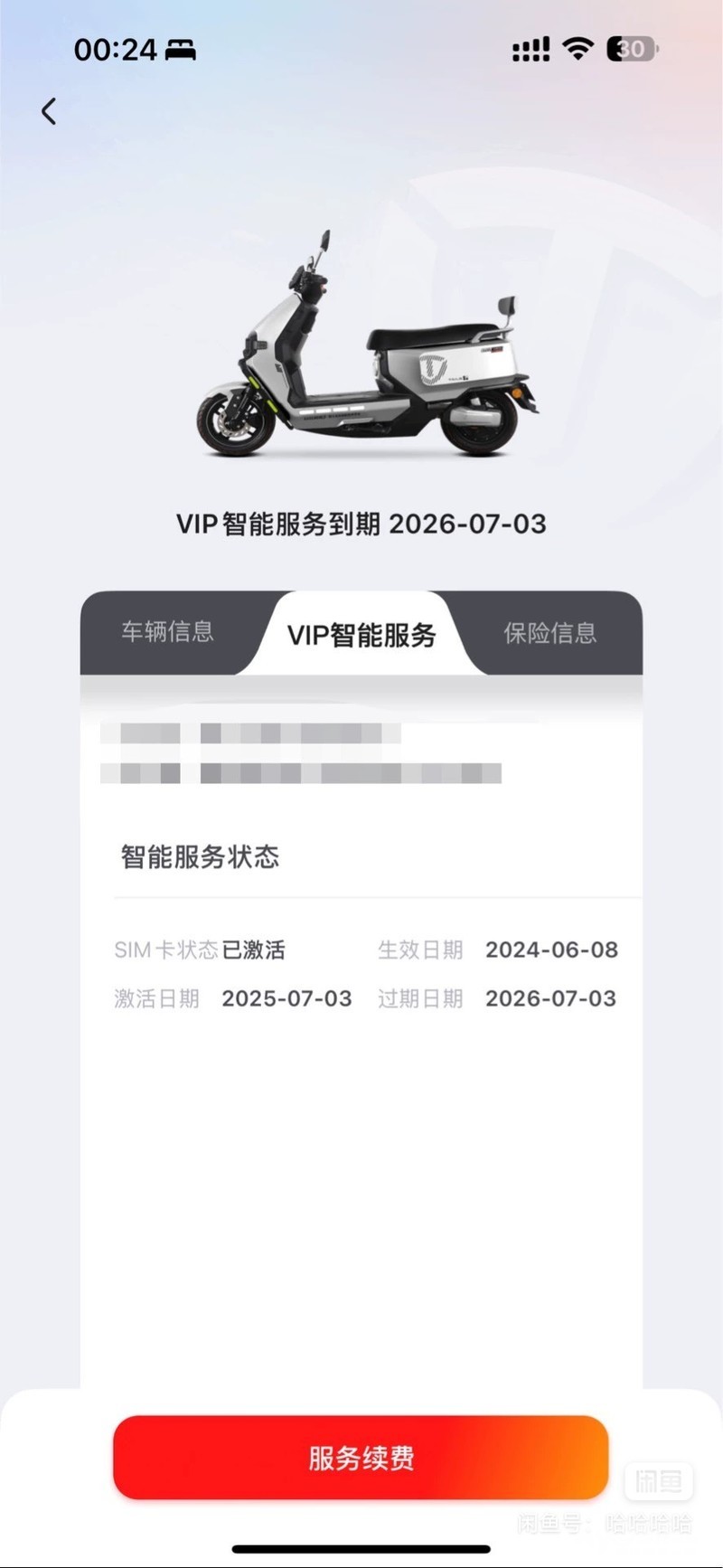Open the 保险信息 tab

(x=549, y=633)
